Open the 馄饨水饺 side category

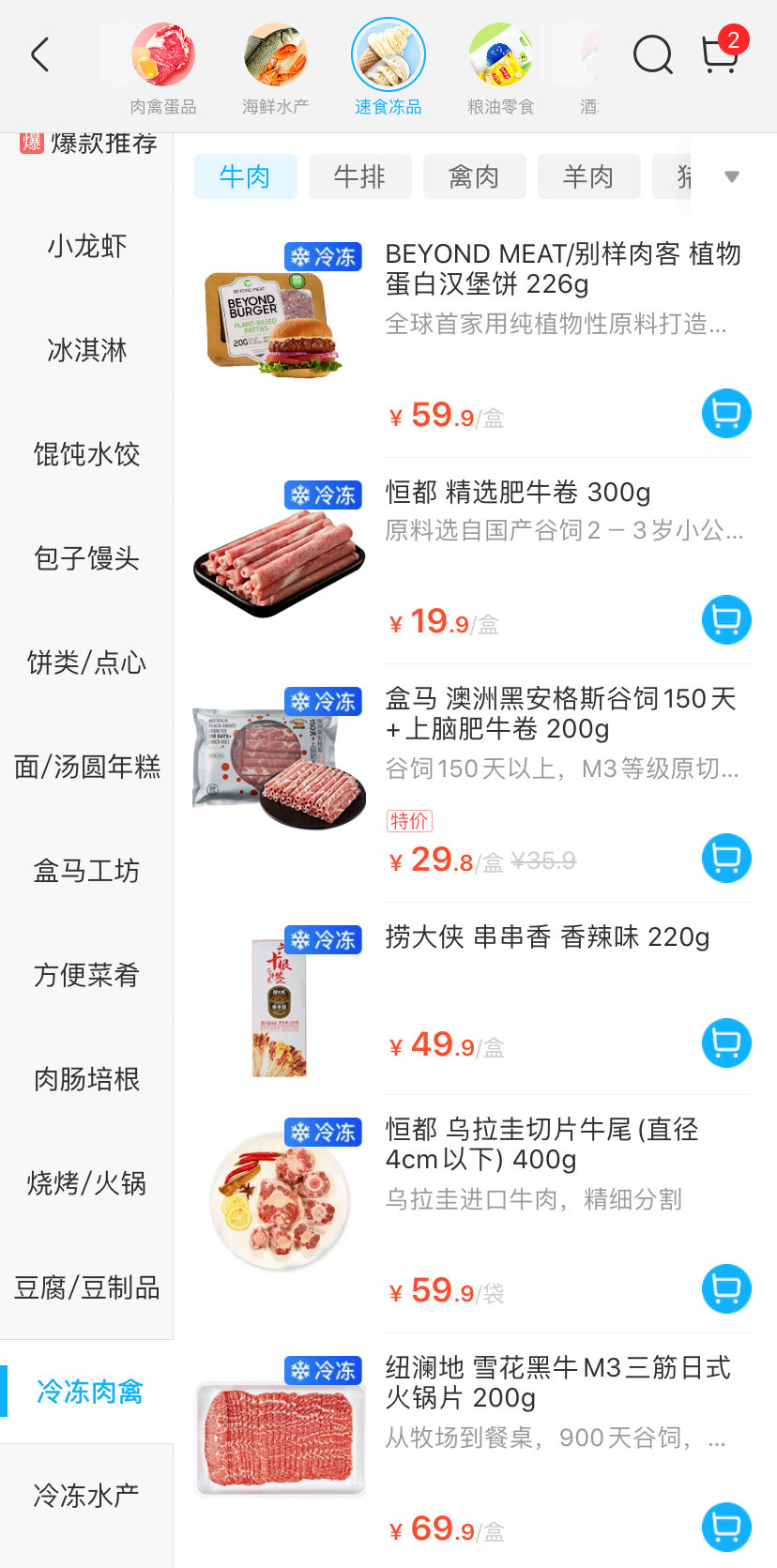click(x=86, y=454)
